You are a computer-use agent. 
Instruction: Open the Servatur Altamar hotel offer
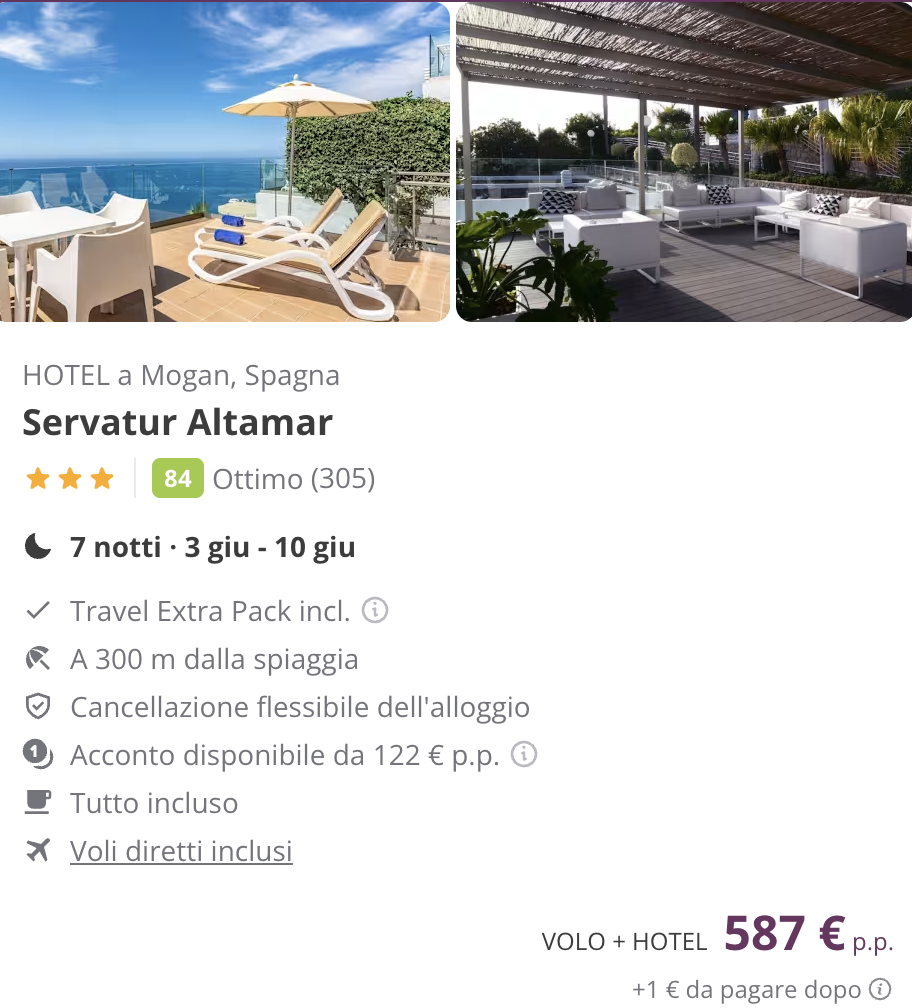177,423
